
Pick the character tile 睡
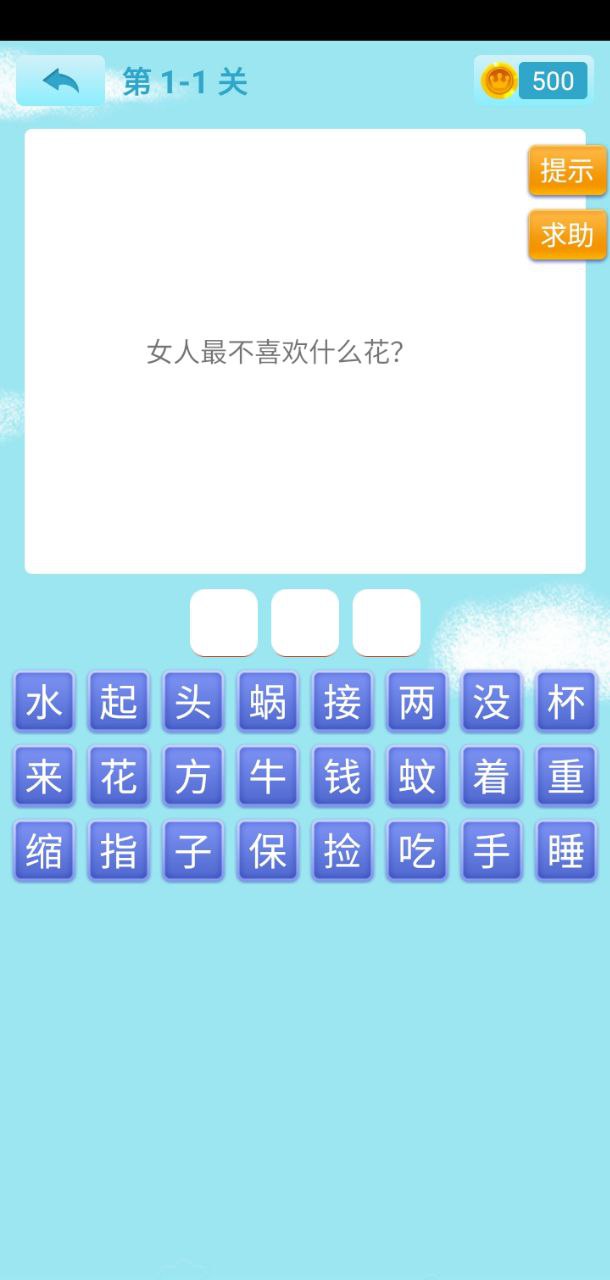[x=566, y=851]
